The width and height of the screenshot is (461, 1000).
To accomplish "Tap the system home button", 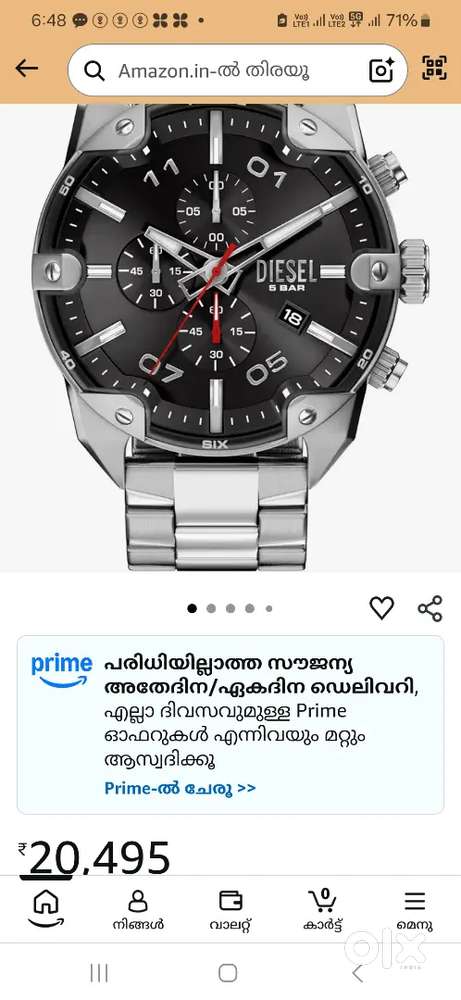I will pyautogui.click(x=228, y=973).
